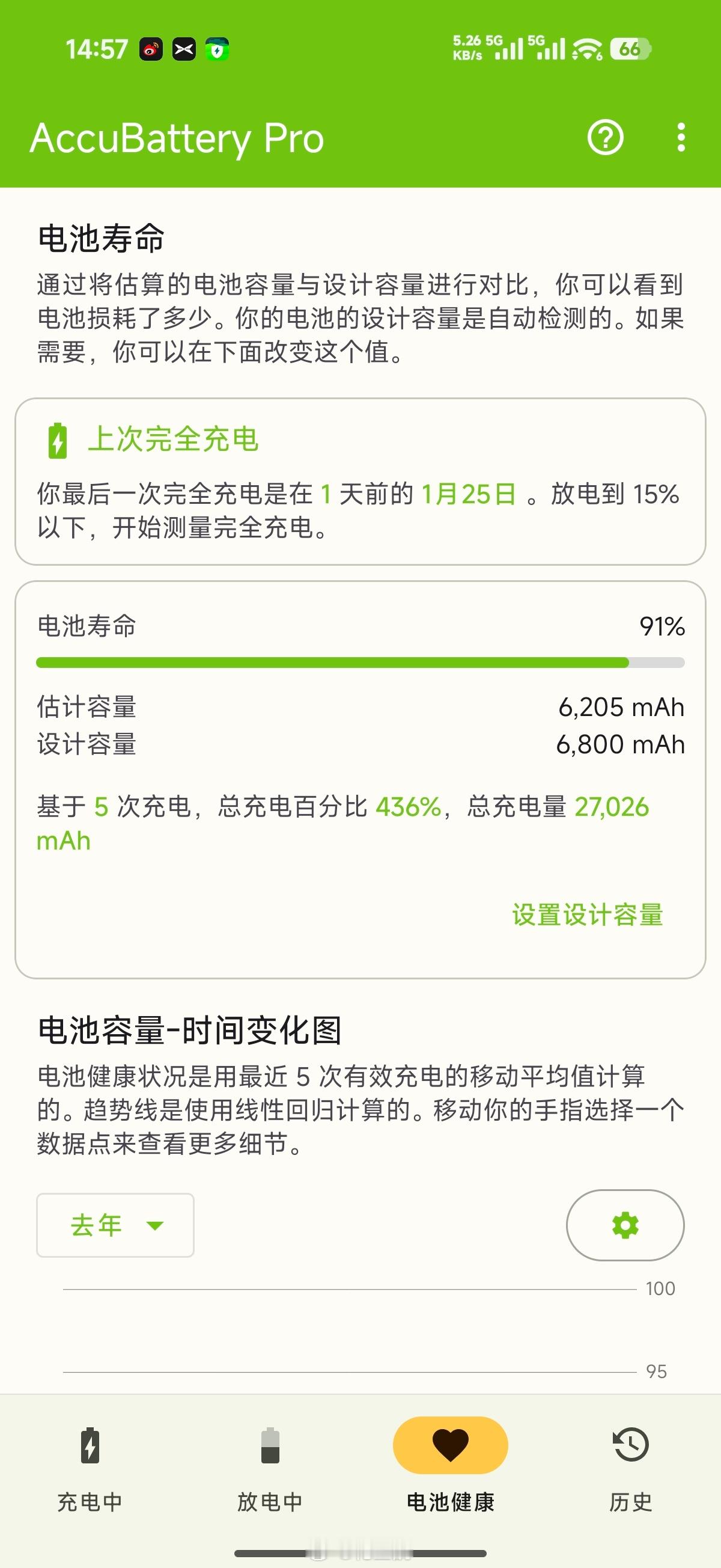Image resolution: width=721 pixels, height=1568 pixels.
Task: Expand the 去年 time range dropdown
Action: [114, 1225]
